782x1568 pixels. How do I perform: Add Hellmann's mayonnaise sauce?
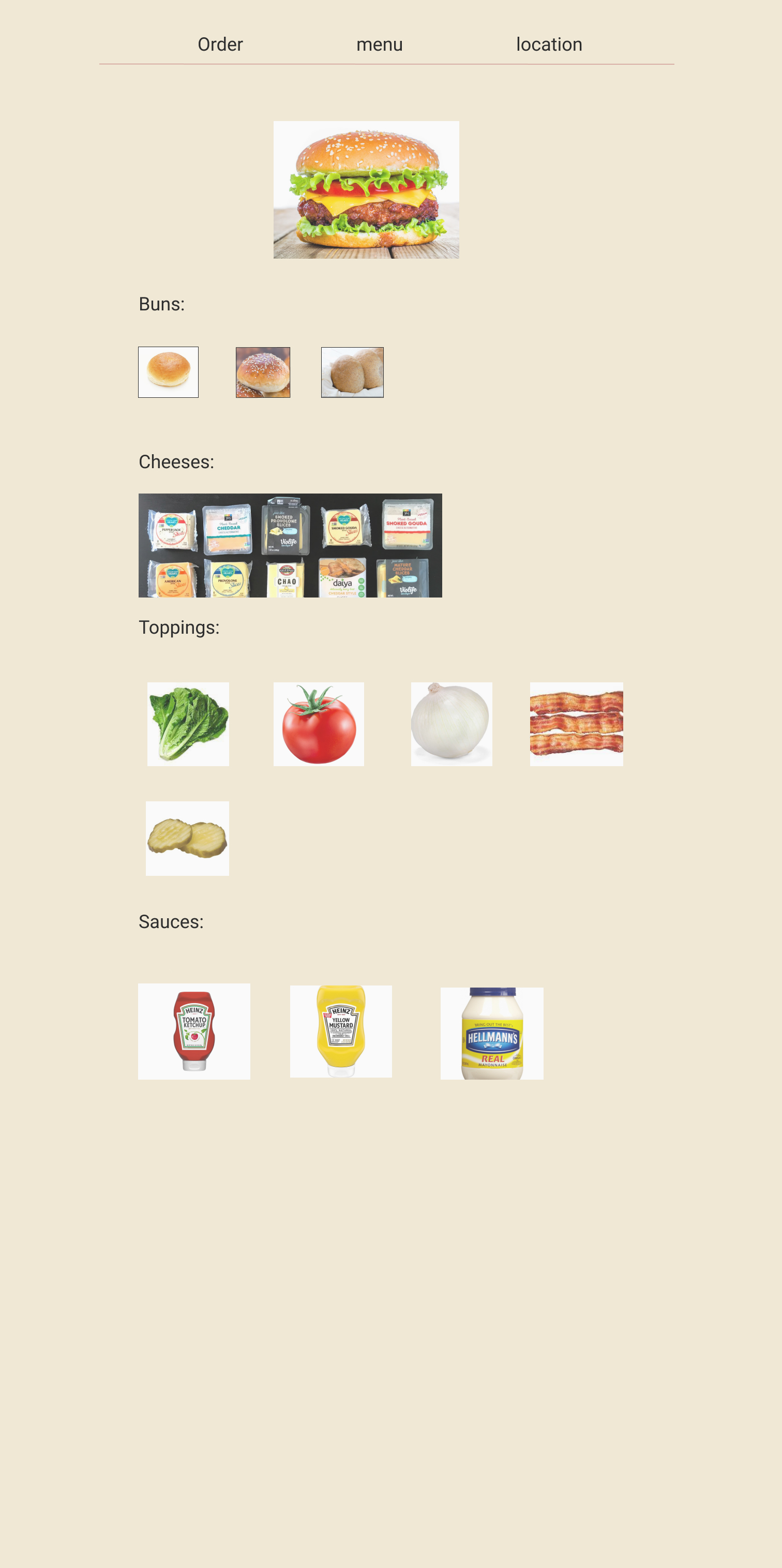(491, 1033)
